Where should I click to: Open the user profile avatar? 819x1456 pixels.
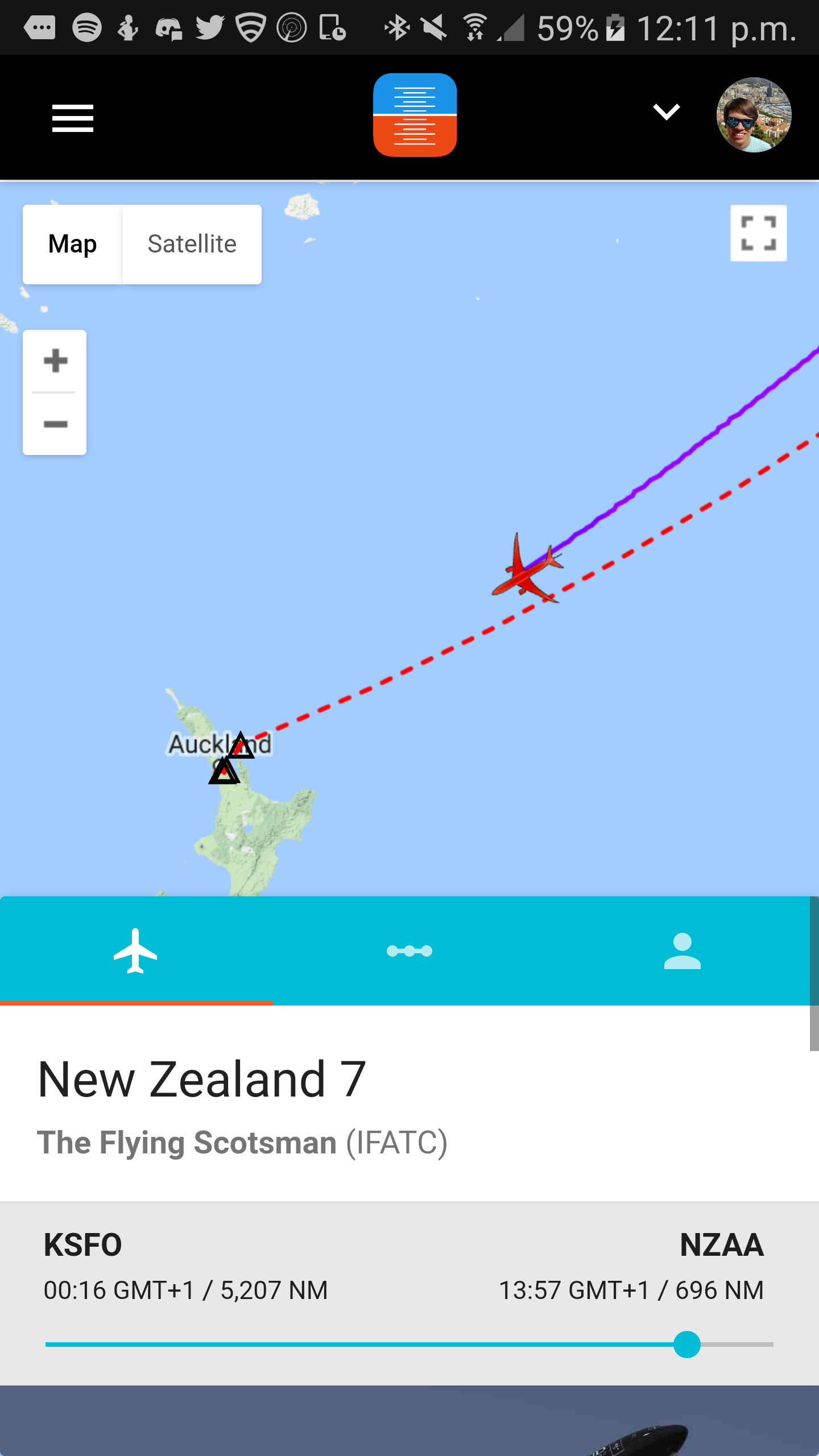click(x=753, y=115)
